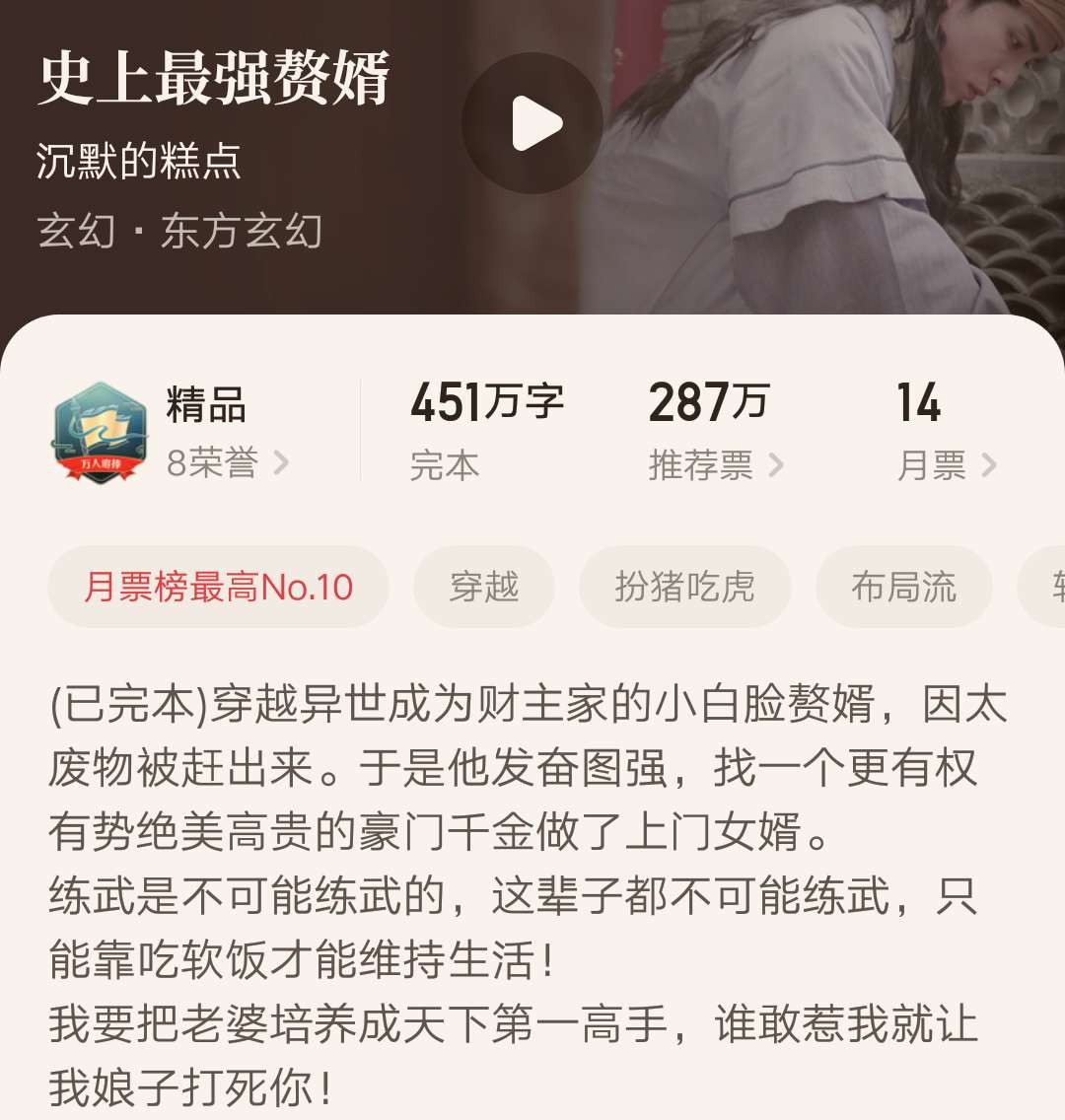Open the 8荣誉 honors list

(227, 462)
